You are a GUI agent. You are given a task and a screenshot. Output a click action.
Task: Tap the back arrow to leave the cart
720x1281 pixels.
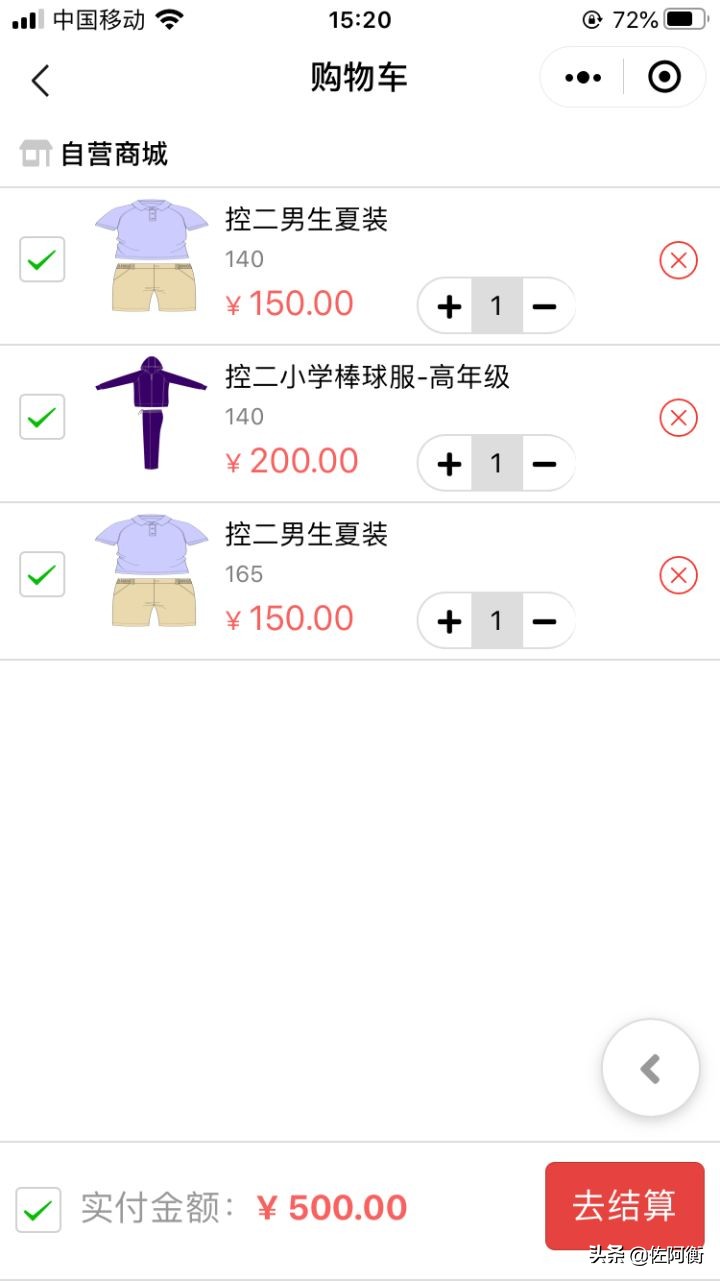click(40, 79)
